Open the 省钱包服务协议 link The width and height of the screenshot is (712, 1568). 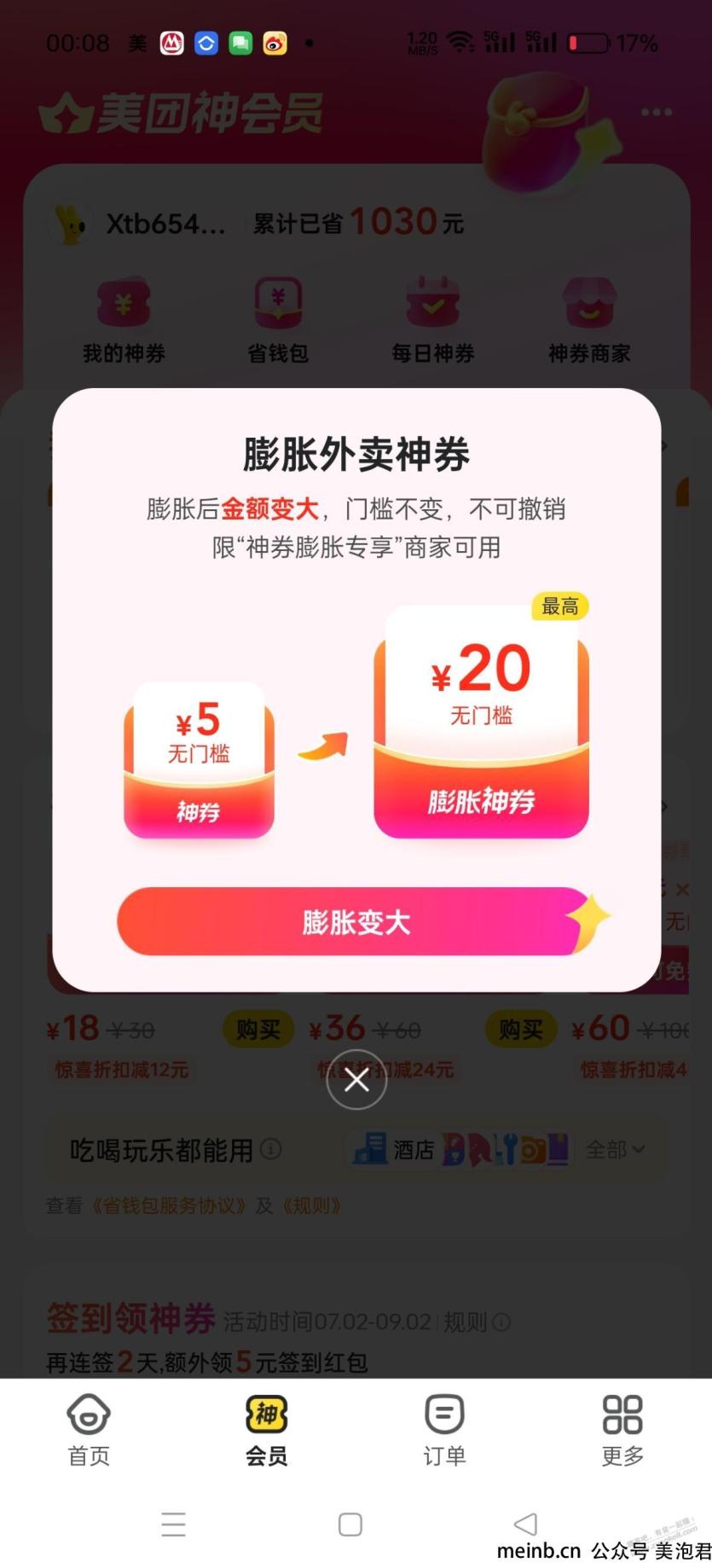tap(169, 1205)
